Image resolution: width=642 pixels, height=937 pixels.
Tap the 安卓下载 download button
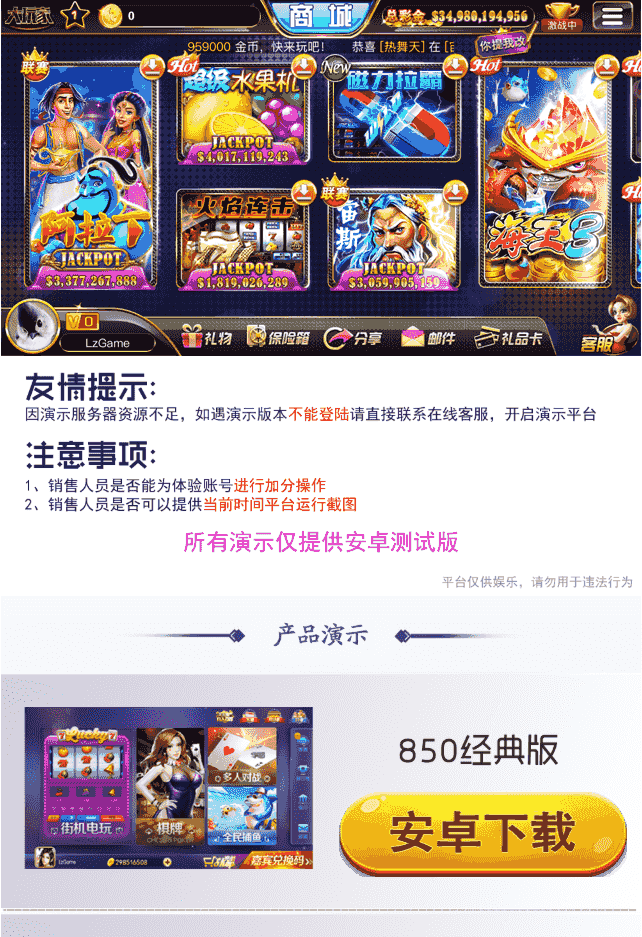(482, 834)
